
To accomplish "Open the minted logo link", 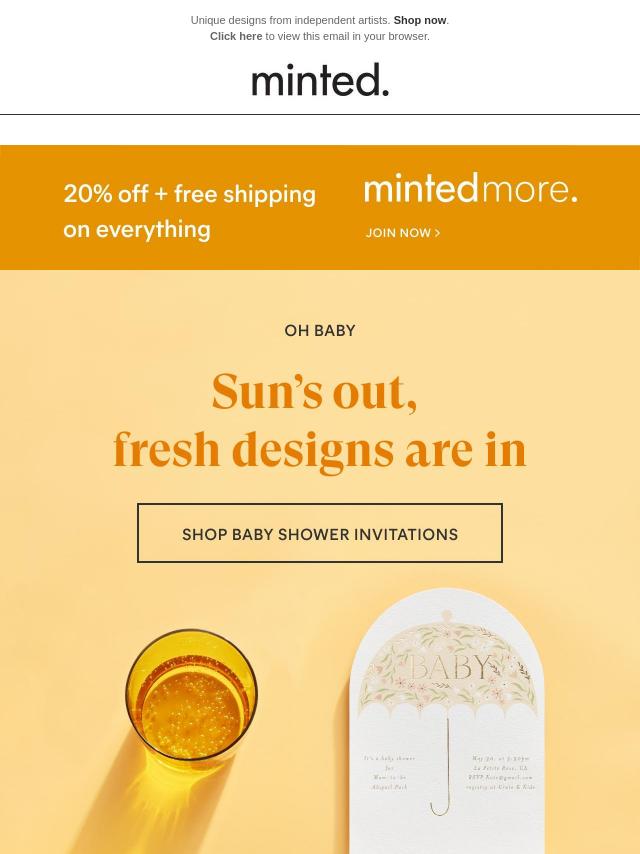I will (x=320, y=80).
